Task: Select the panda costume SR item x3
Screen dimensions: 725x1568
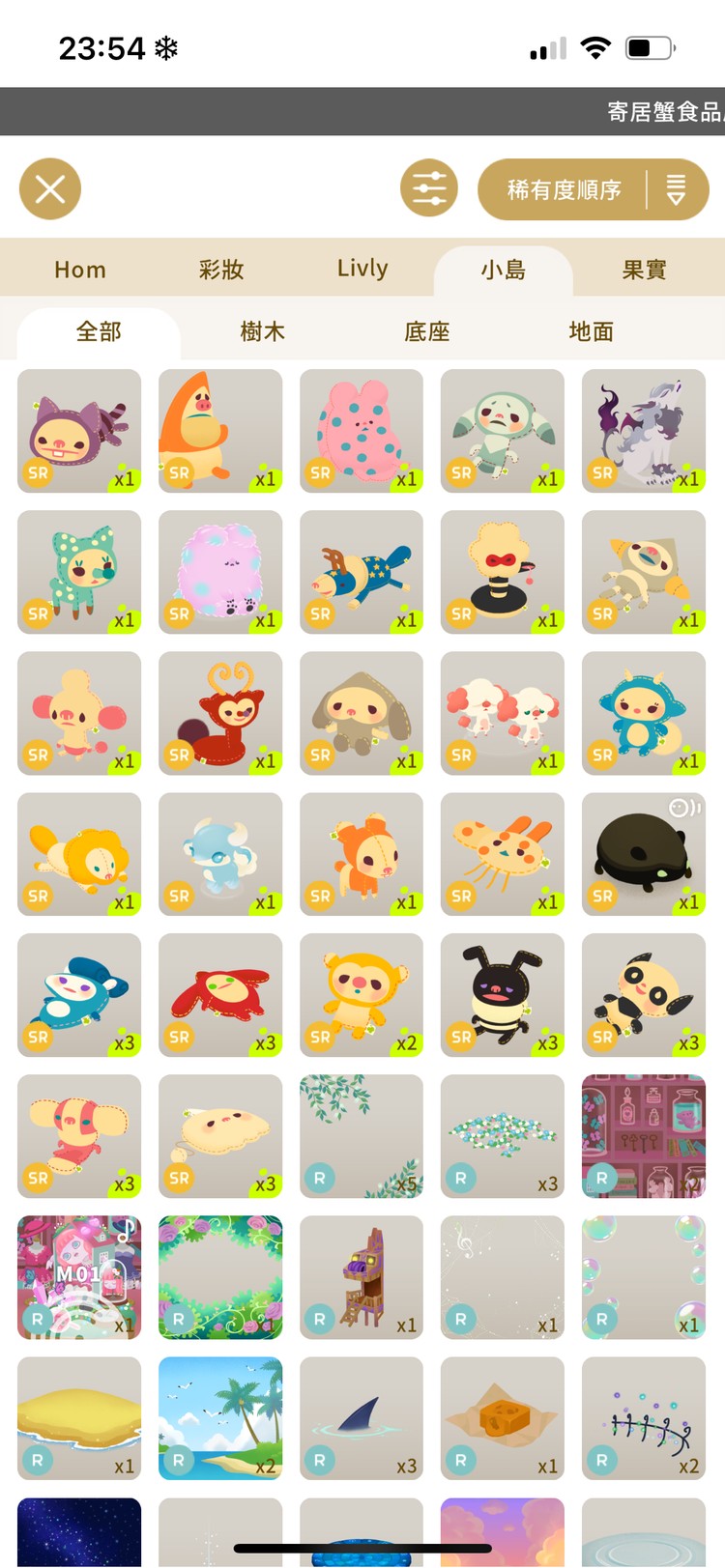Action: (644, 995)
